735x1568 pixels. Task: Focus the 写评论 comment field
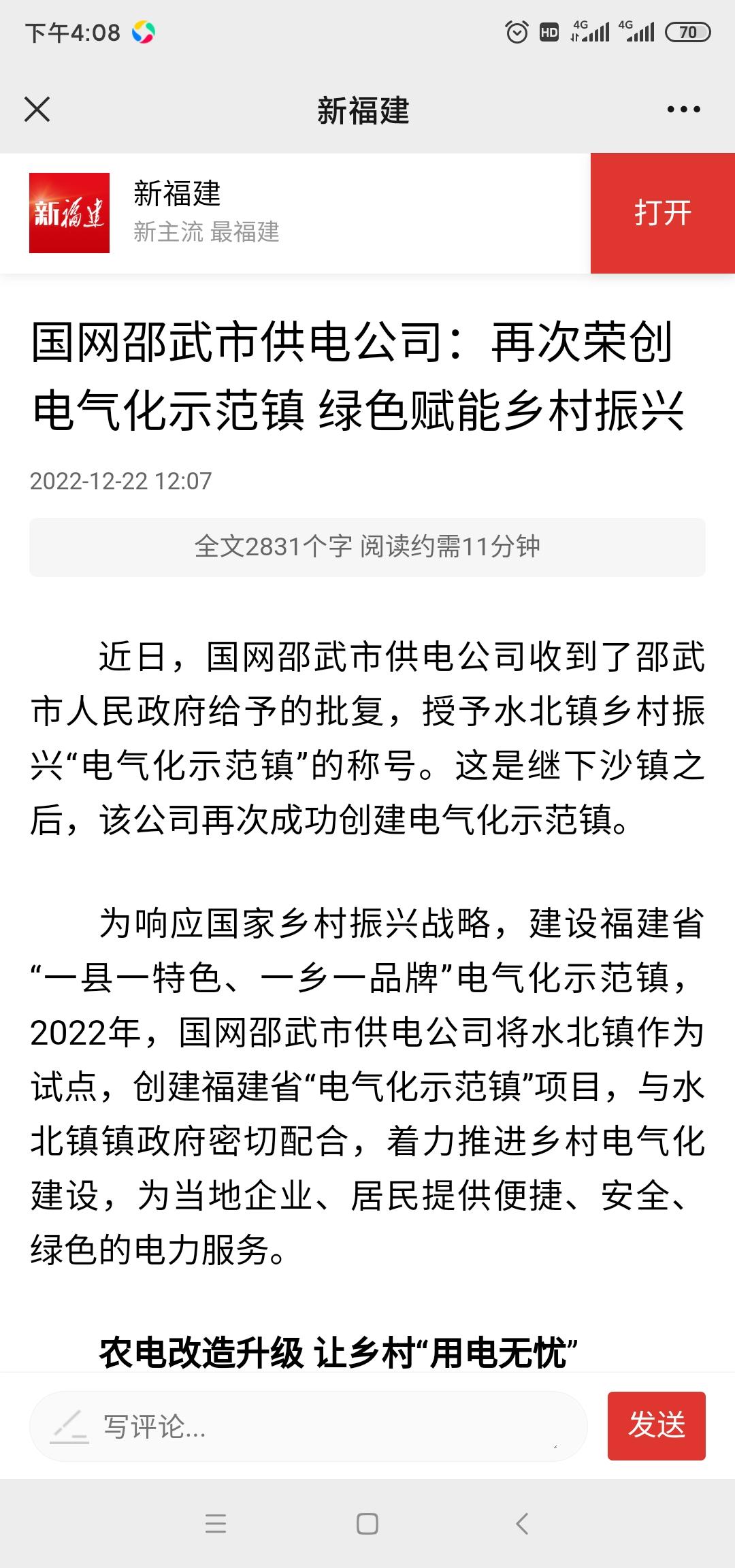[308, 1426]
